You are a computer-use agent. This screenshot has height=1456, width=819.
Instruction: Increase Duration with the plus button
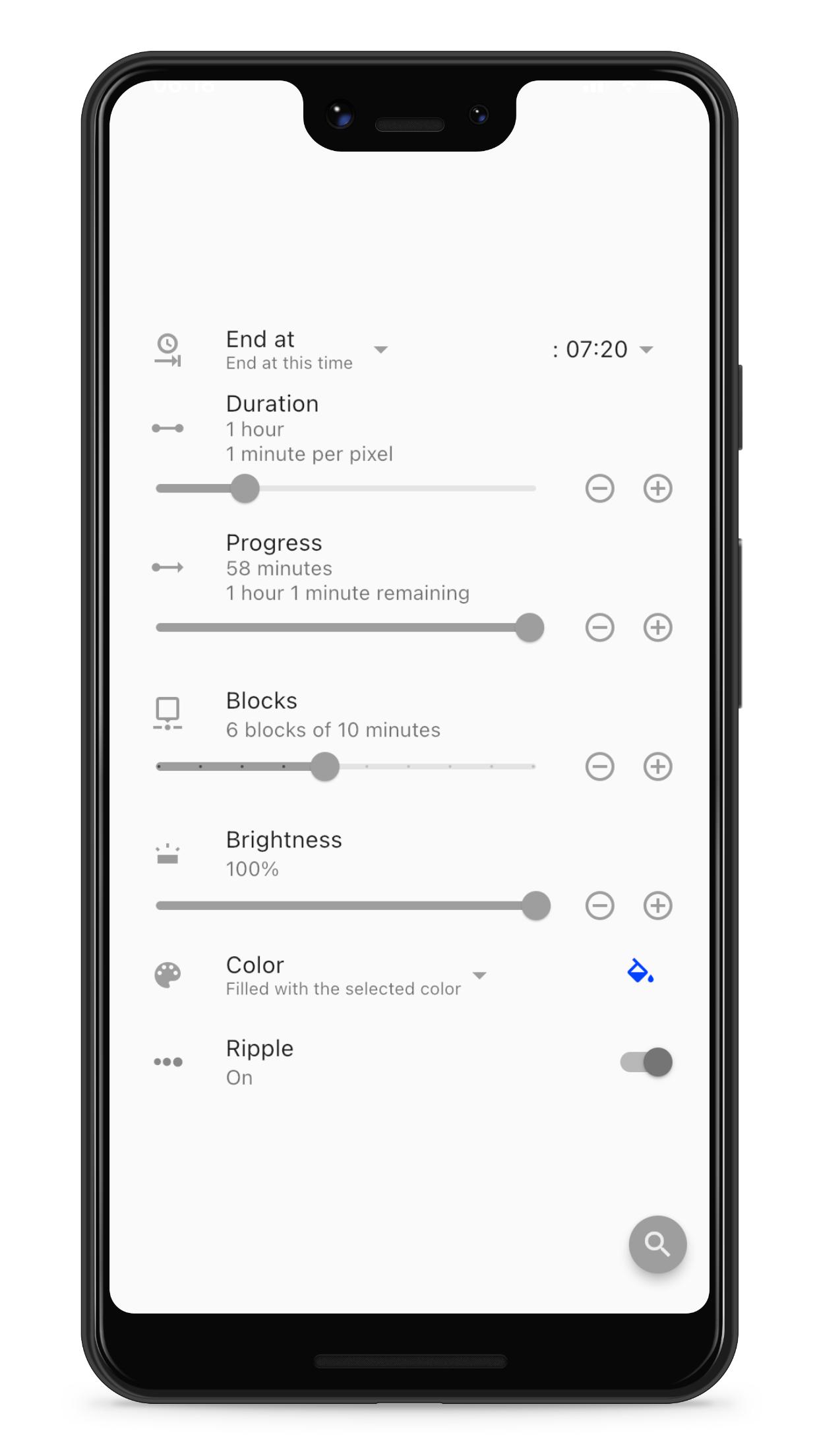(657, 489)
